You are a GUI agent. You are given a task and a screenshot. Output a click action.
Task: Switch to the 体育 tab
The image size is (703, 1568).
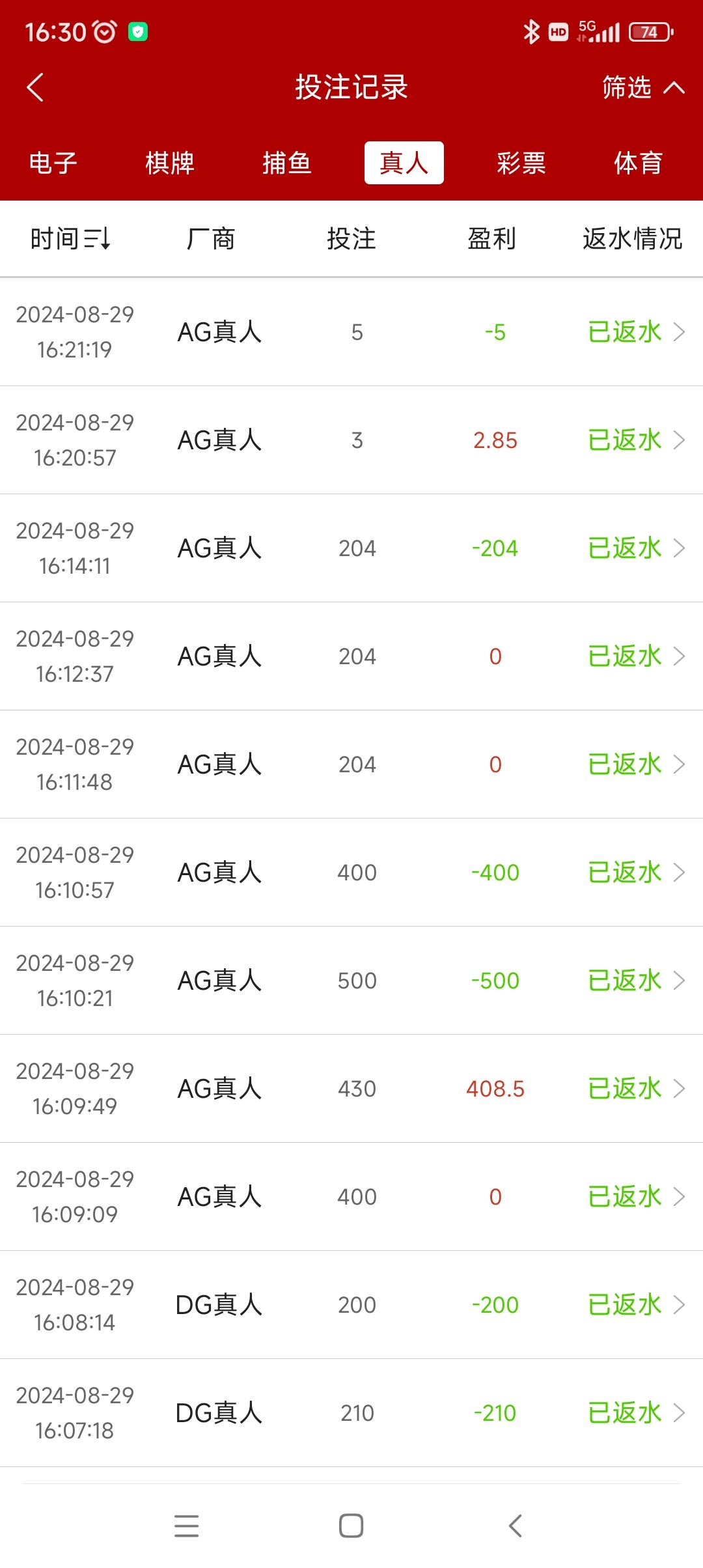[639, 163]
